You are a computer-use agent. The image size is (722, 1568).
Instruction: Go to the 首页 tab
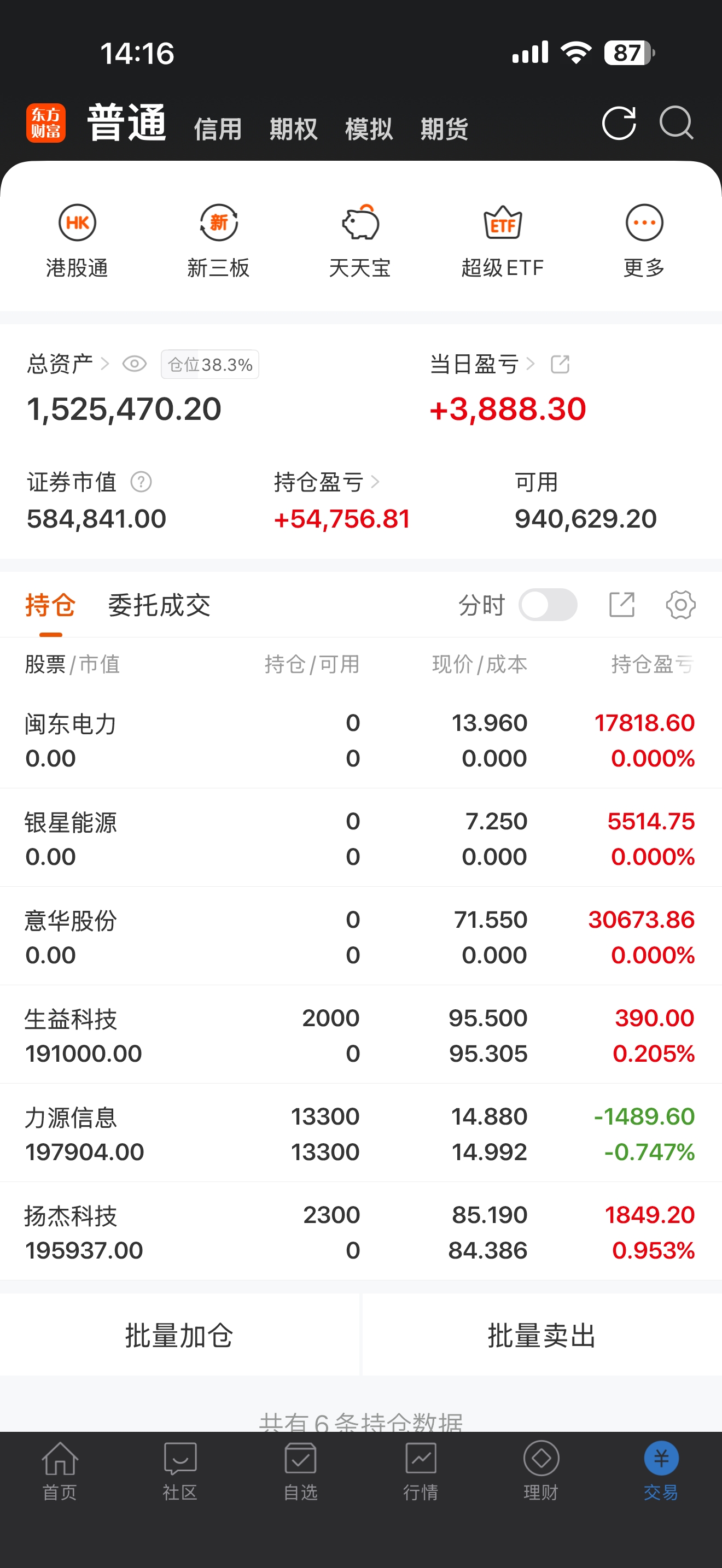pos(60,1471)
